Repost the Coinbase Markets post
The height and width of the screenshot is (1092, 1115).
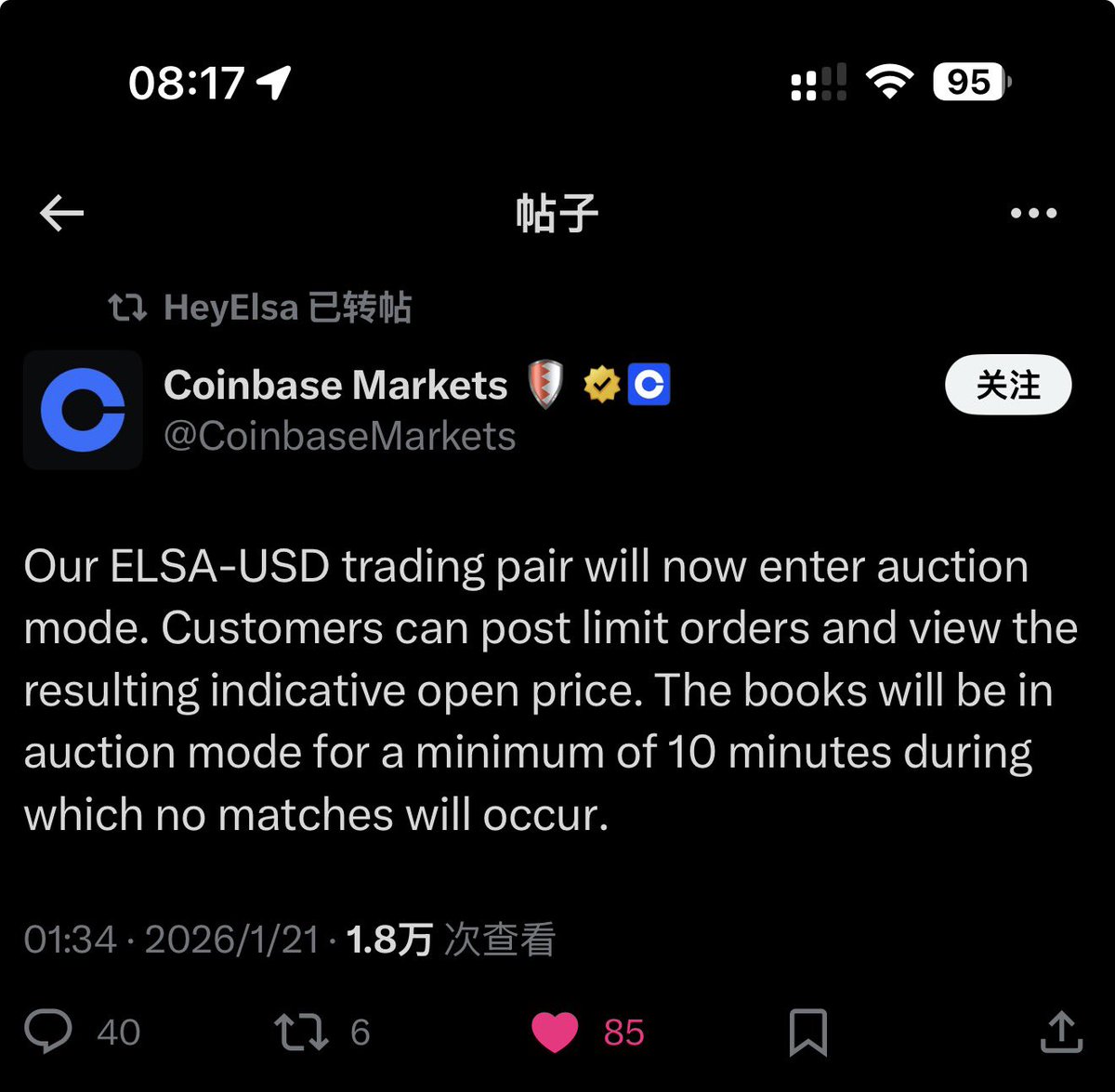[x=301, y=1032]
